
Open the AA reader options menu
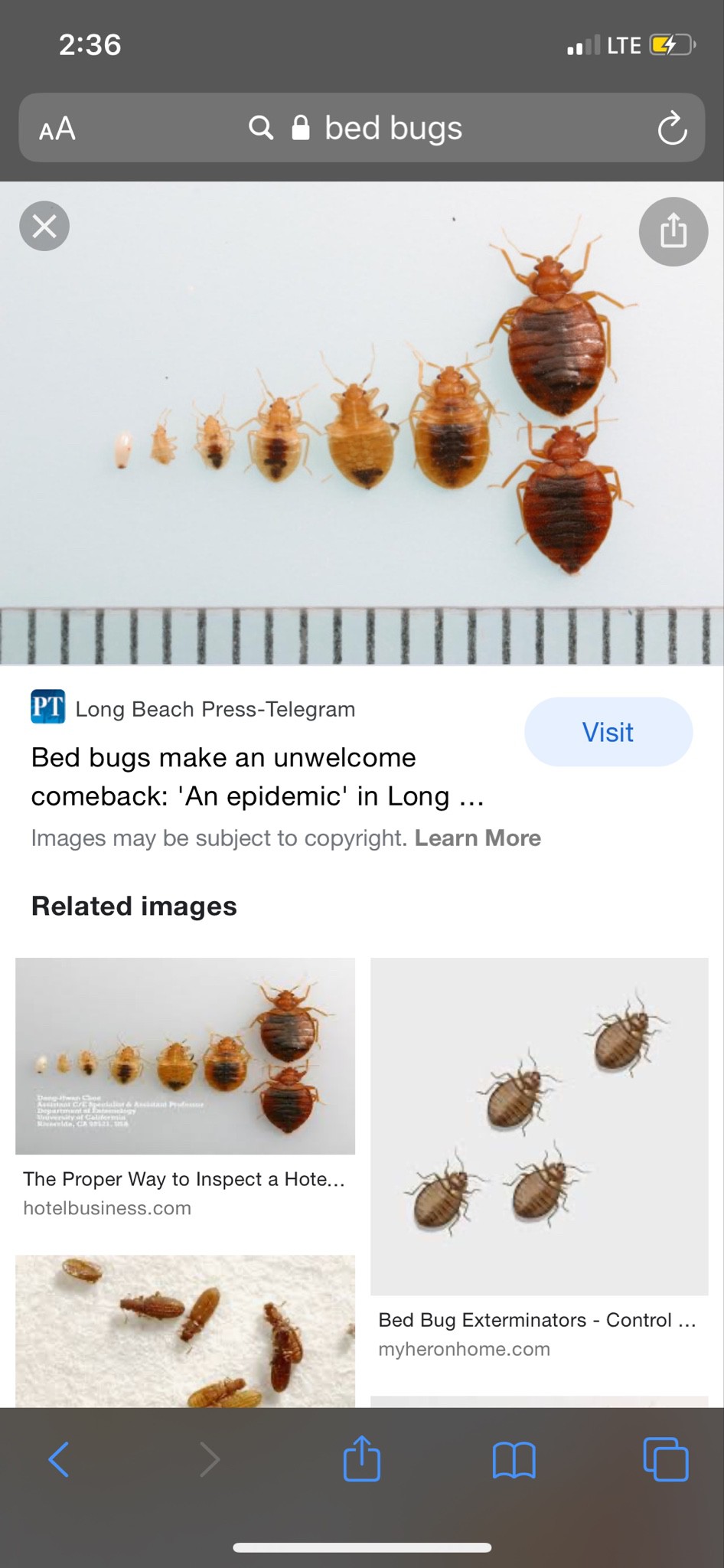tap(57, 128)
